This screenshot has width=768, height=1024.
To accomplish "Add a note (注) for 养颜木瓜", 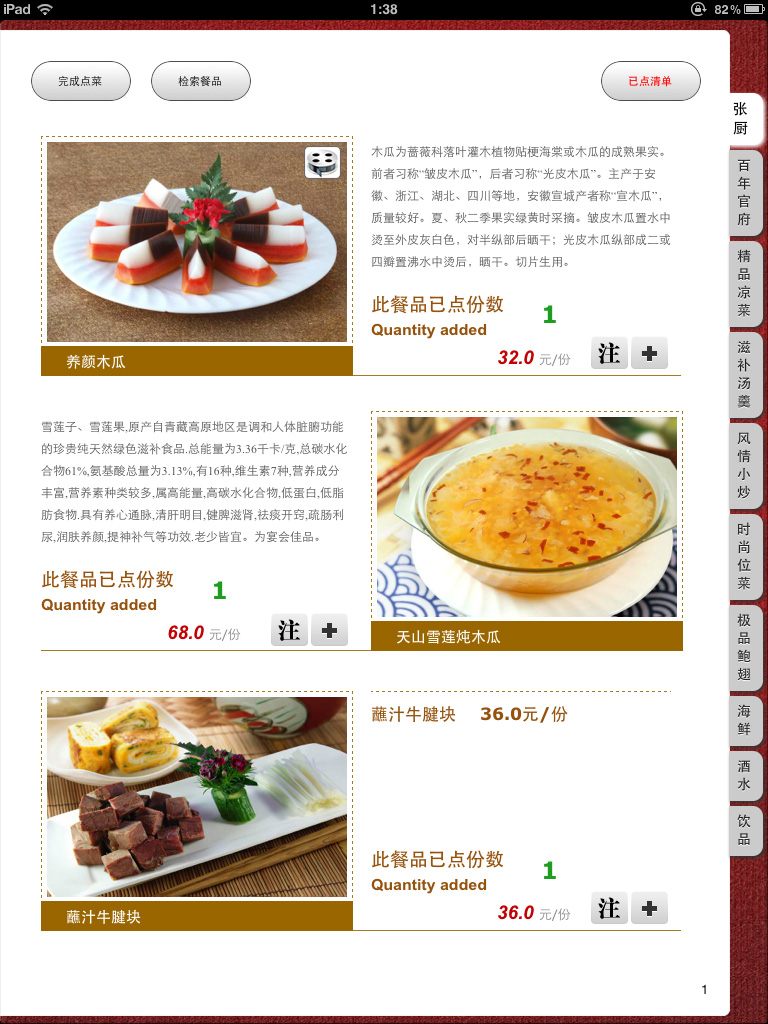I will [609, 353].
